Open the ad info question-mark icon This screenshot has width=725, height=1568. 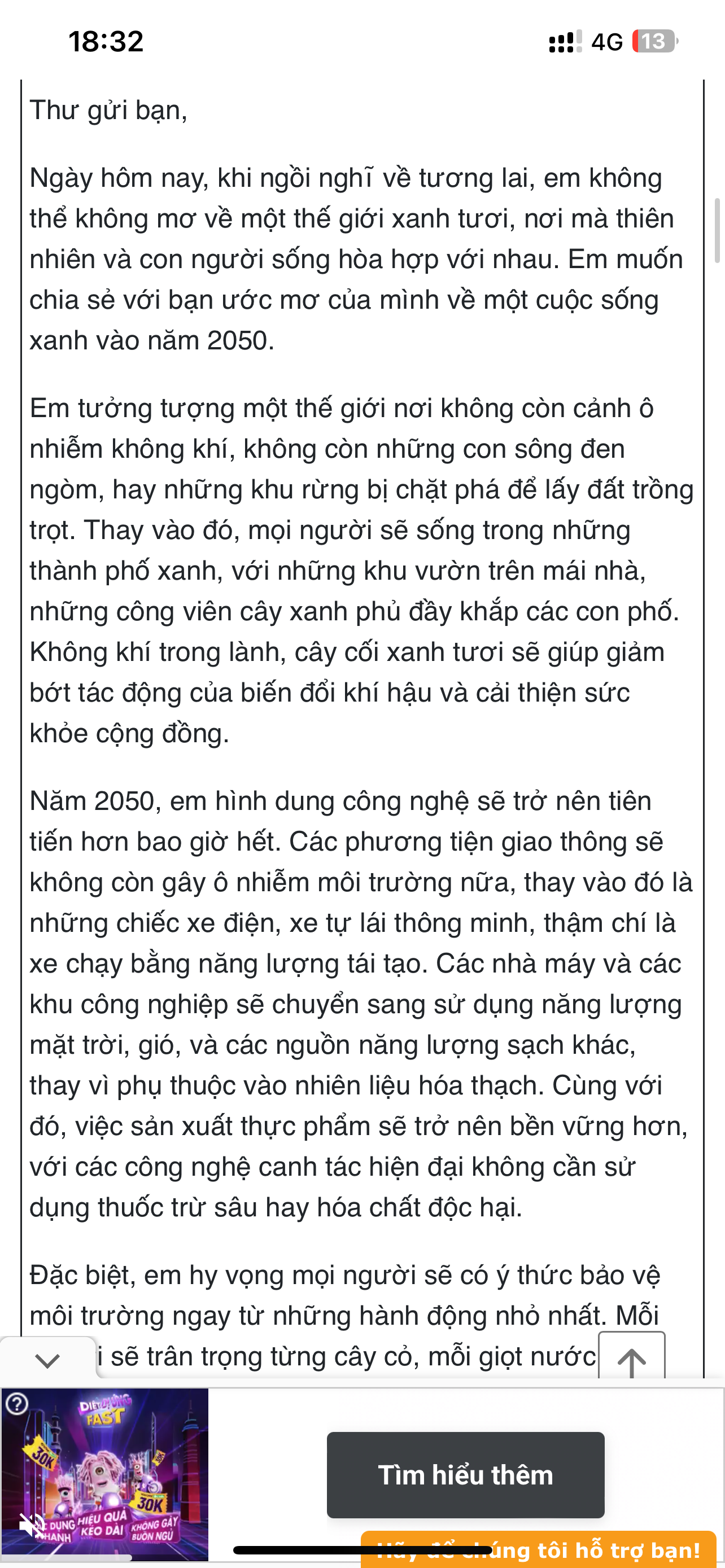tap(16, 1405)
